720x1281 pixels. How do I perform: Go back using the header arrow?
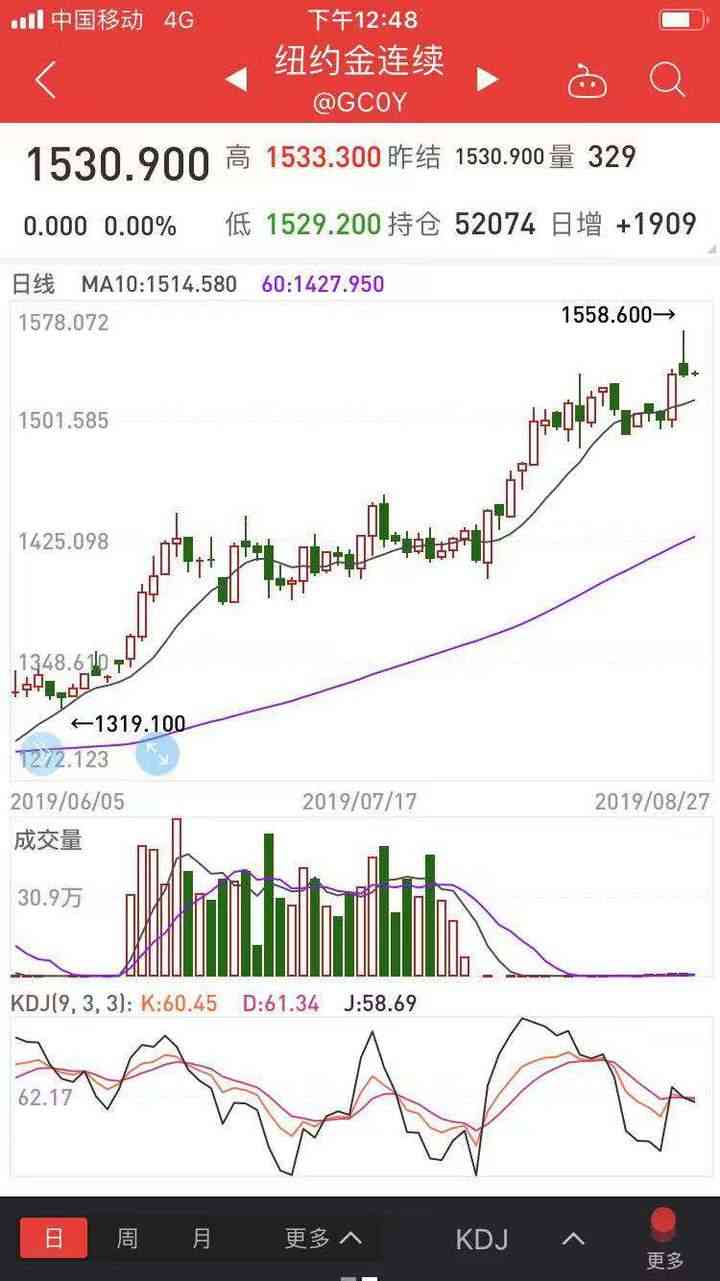[45, 80]
